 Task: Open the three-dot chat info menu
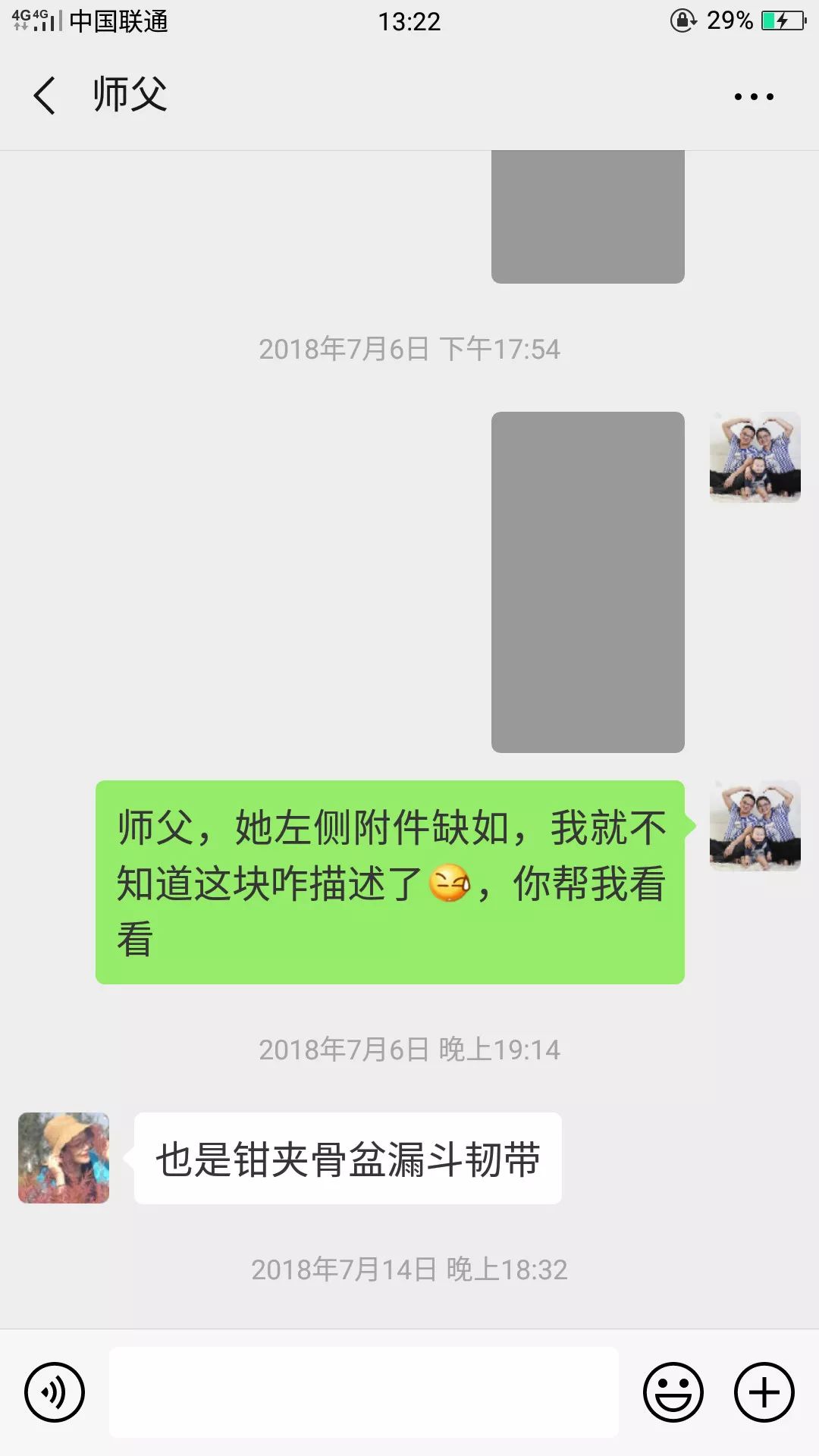pyautogui.click(x=754, y=96)
